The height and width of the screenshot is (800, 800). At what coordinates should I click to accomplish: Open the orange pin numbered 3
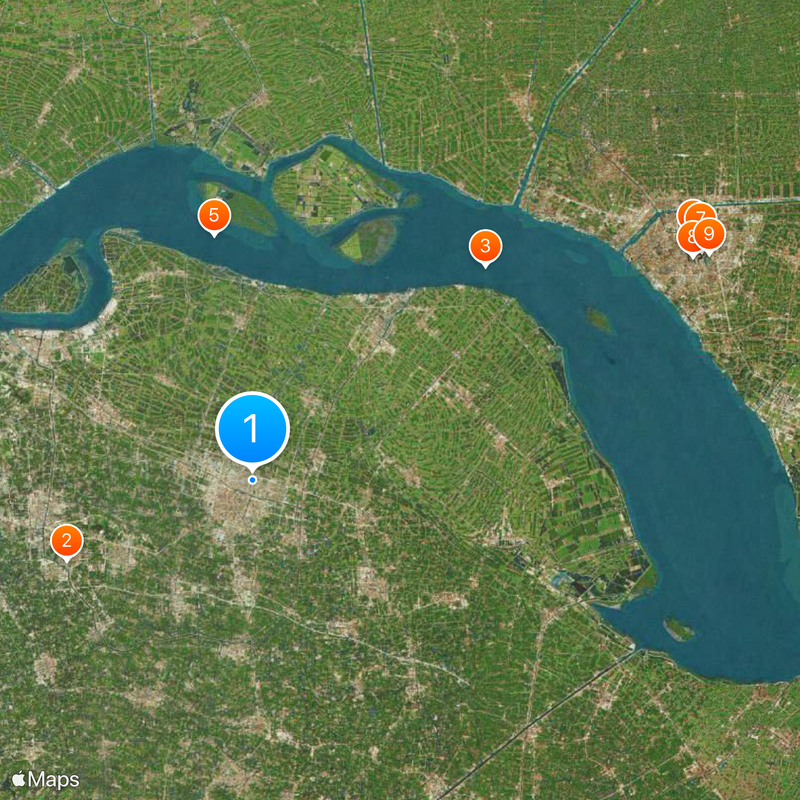485,245
